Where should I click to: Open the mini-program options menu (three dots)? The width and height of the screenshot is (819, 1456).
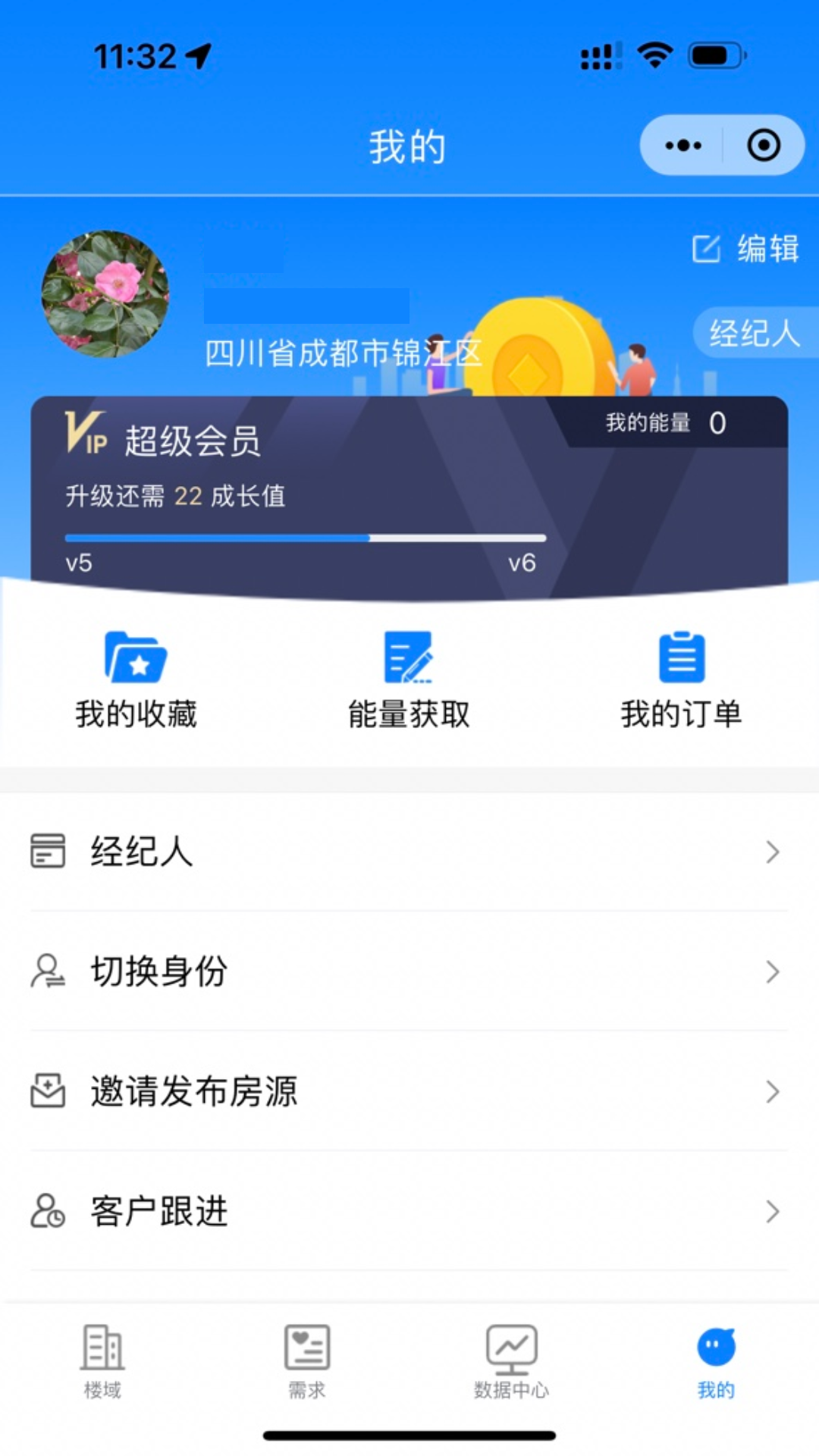click(682, 144)
